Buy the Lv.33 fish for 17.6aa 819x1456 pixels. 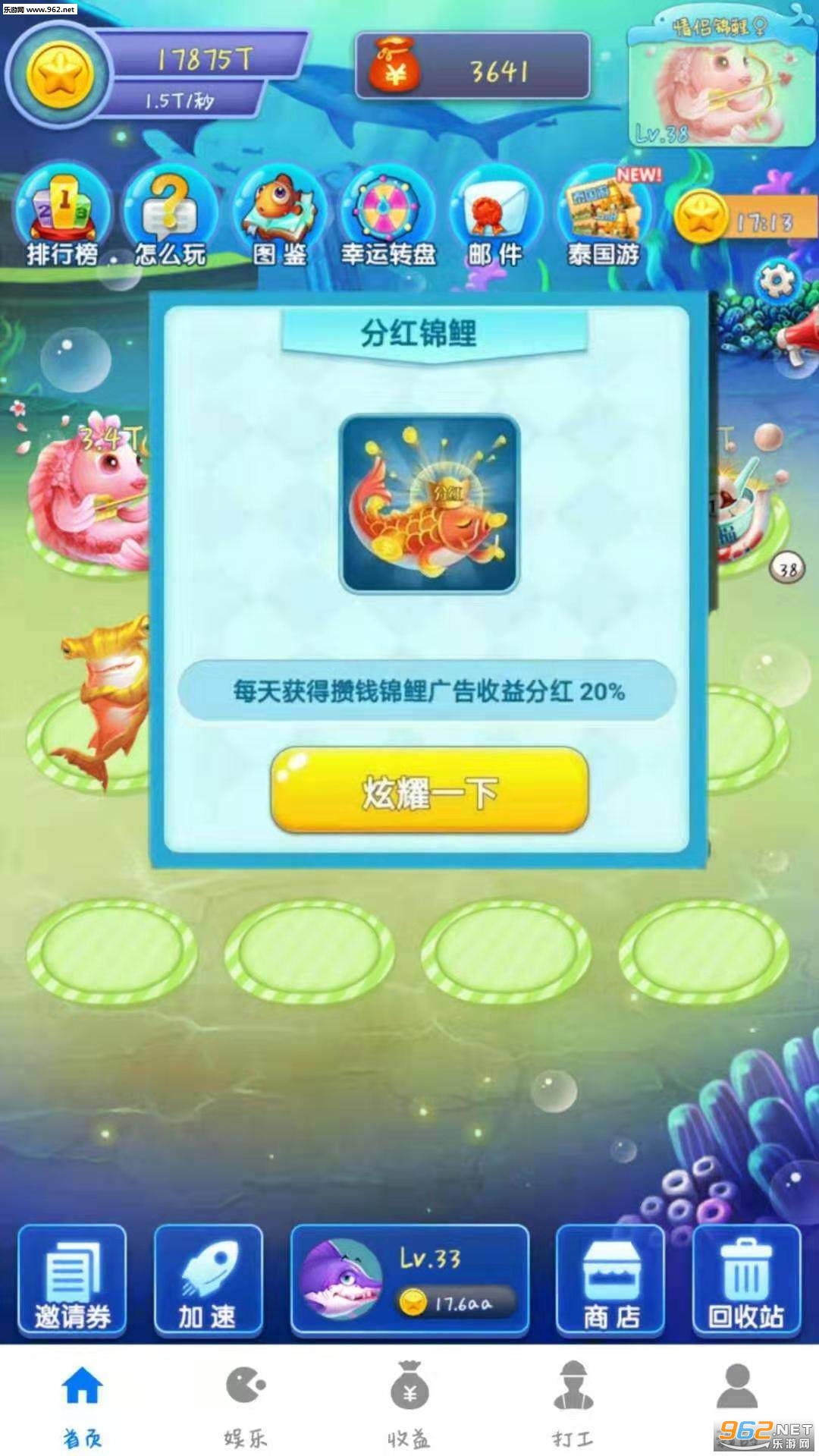pyautogui.click(x=409, y=1281)
